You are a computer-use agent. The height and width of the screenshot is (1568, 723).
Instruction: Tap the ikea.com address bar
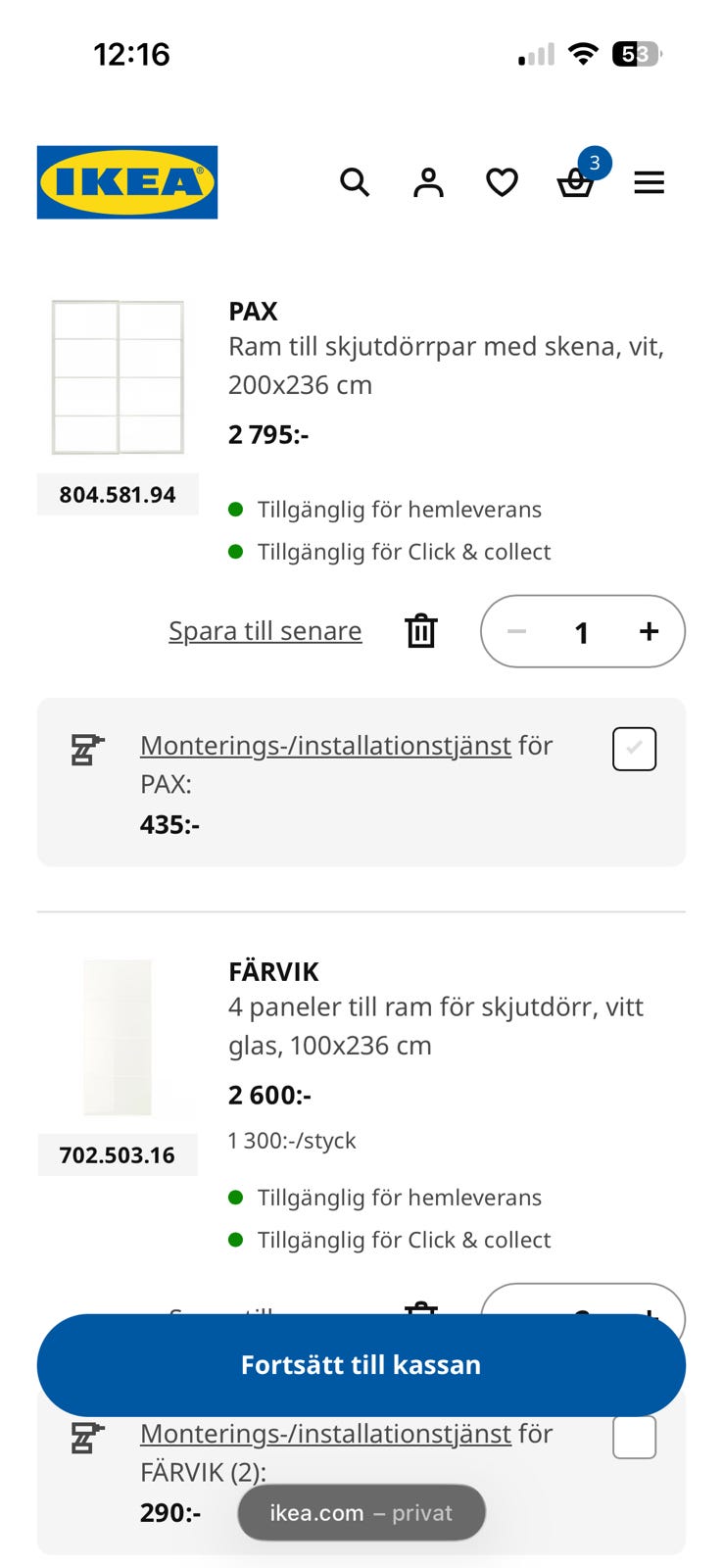pos(361,1512)
